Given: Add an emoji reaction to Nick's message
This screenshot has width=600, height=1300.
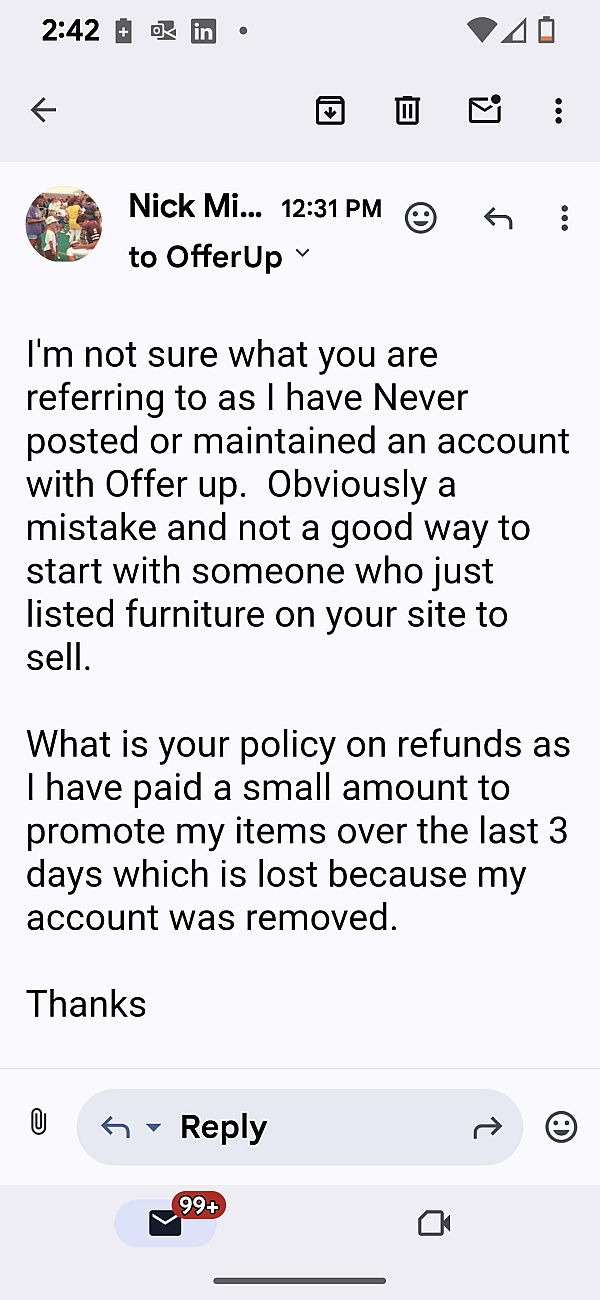Looking at the screenshot, I should 421,218.
